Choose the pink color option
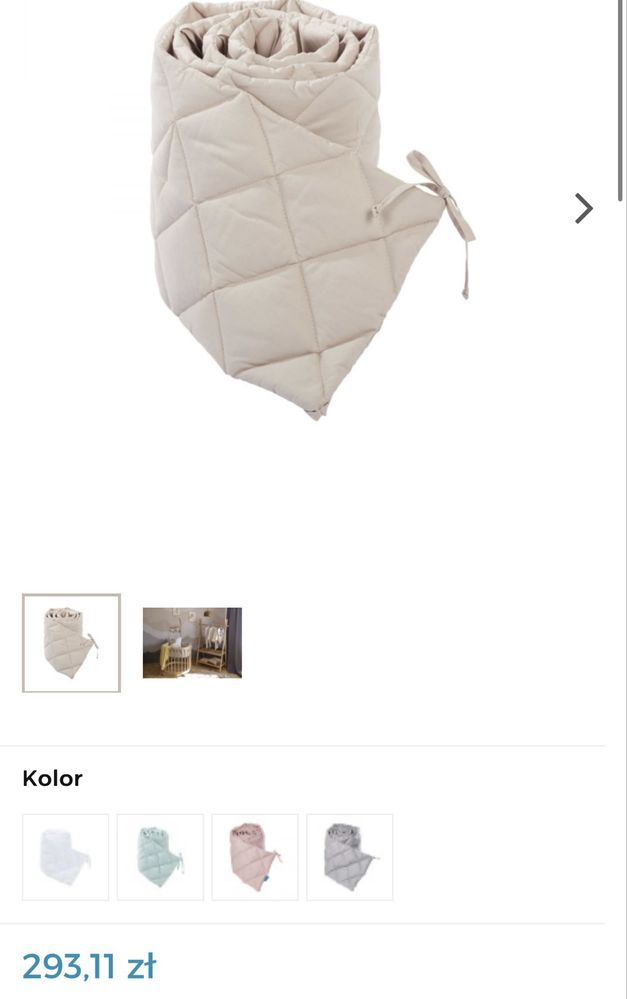 [x=255, y=857]
